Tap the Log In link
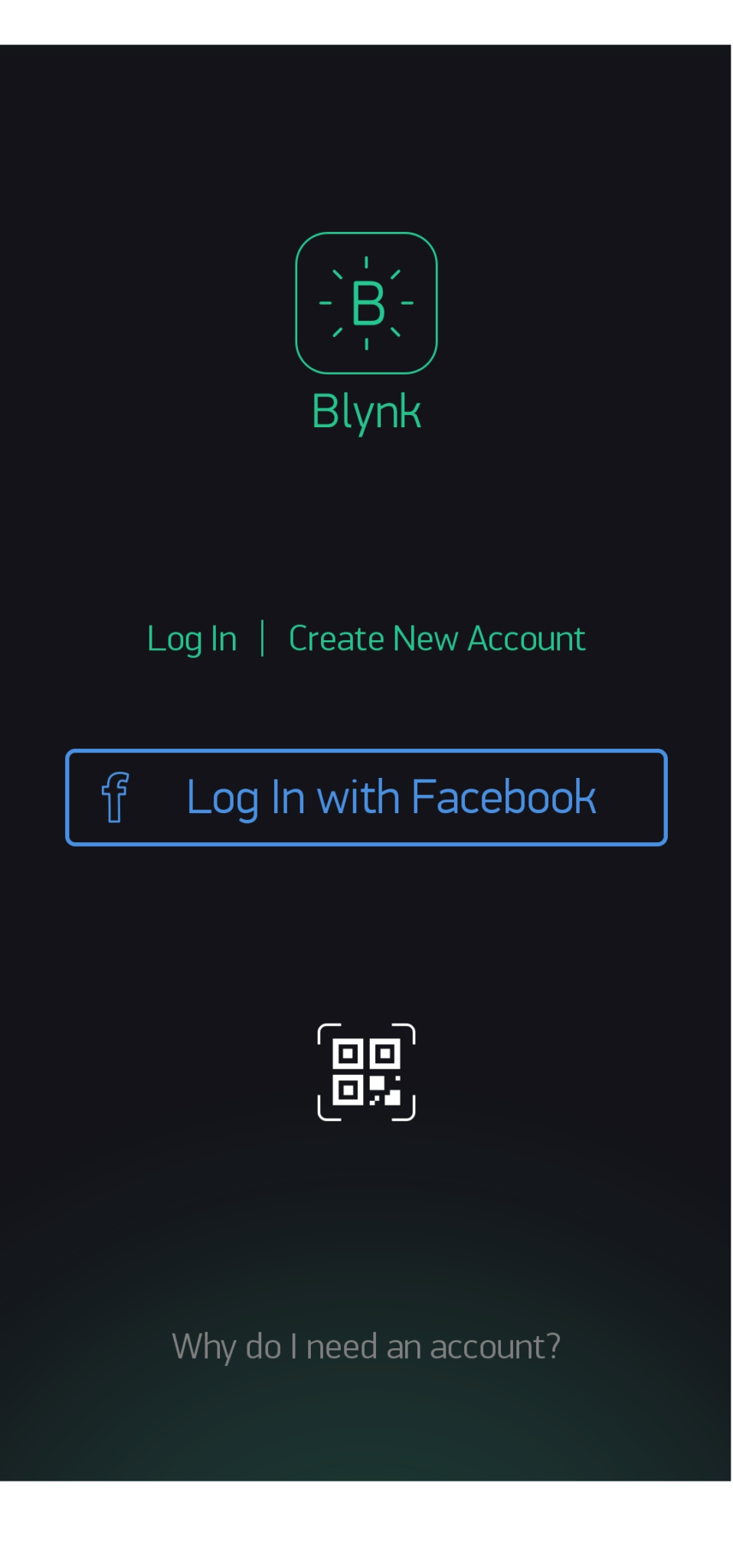This screenshot has height=1568, width=733. (191, 639)
